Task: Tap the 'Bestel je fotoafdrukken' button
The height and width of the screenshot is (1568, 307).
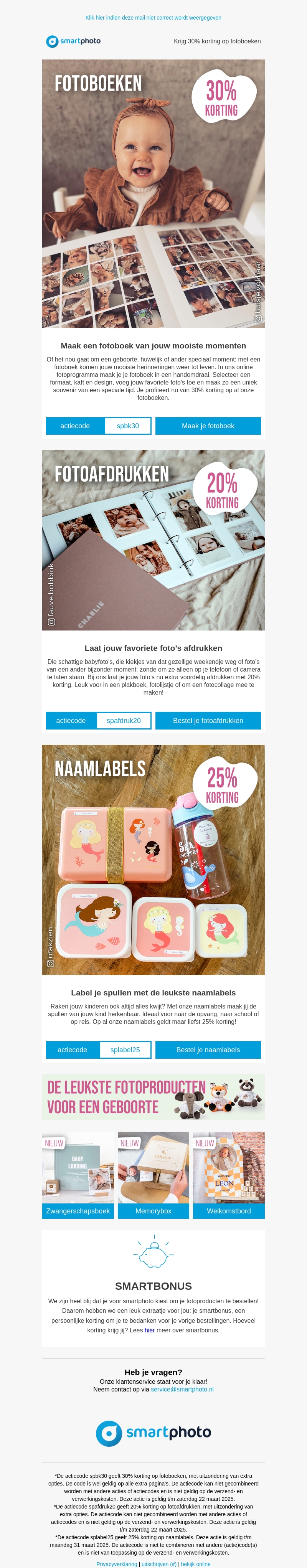Action: point(208,721)
